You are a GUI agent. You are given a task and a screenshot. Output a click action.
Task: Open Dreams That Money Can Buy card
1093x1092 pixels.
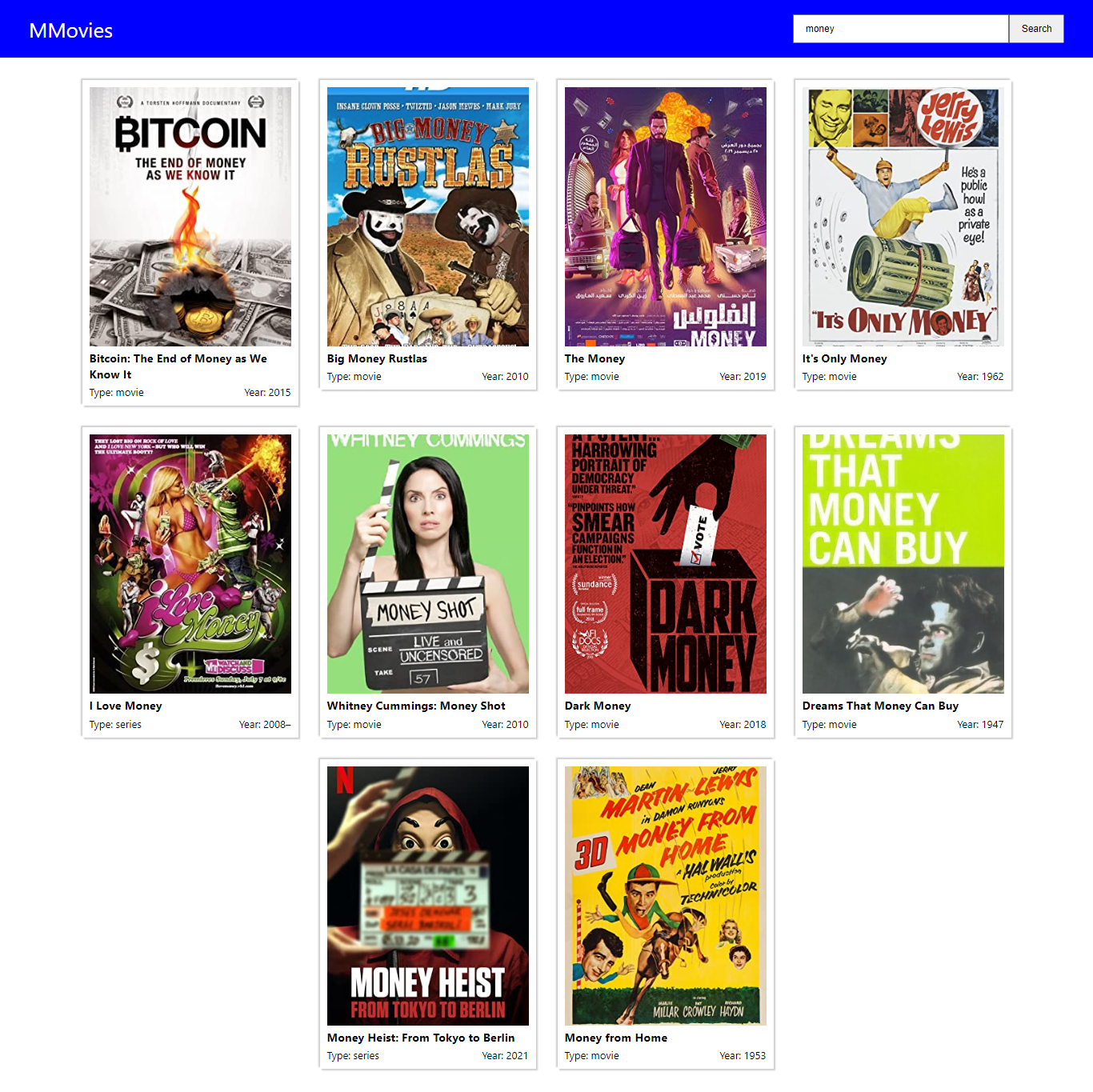(x=903, y=580)
